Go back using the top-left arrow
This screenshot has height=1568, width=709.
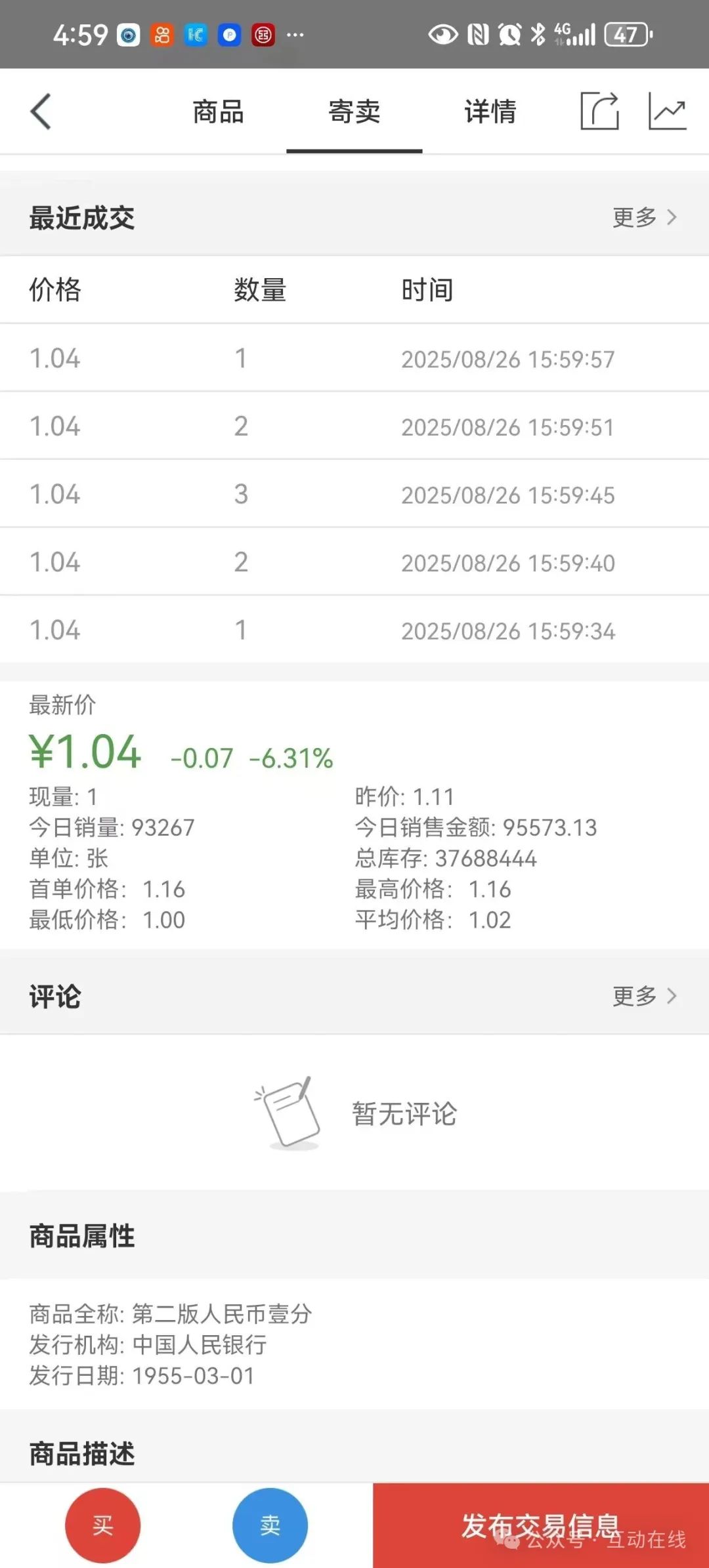[41, 112]
